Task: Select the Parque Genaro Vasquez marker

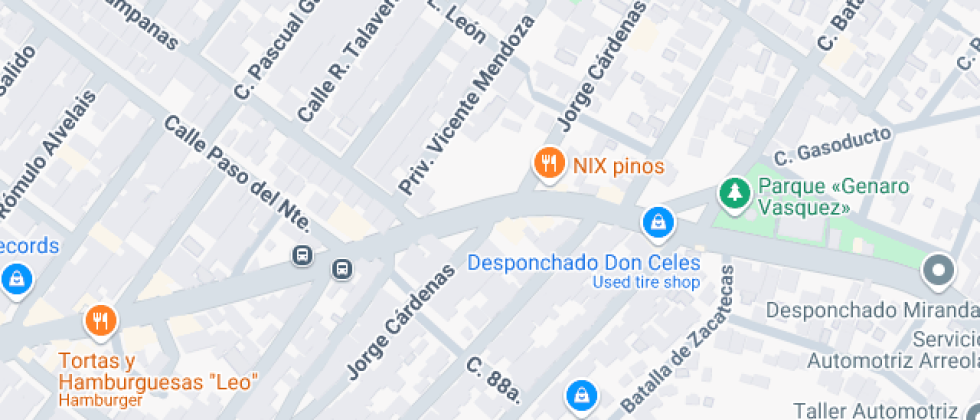Action: (x=734, y=194)
